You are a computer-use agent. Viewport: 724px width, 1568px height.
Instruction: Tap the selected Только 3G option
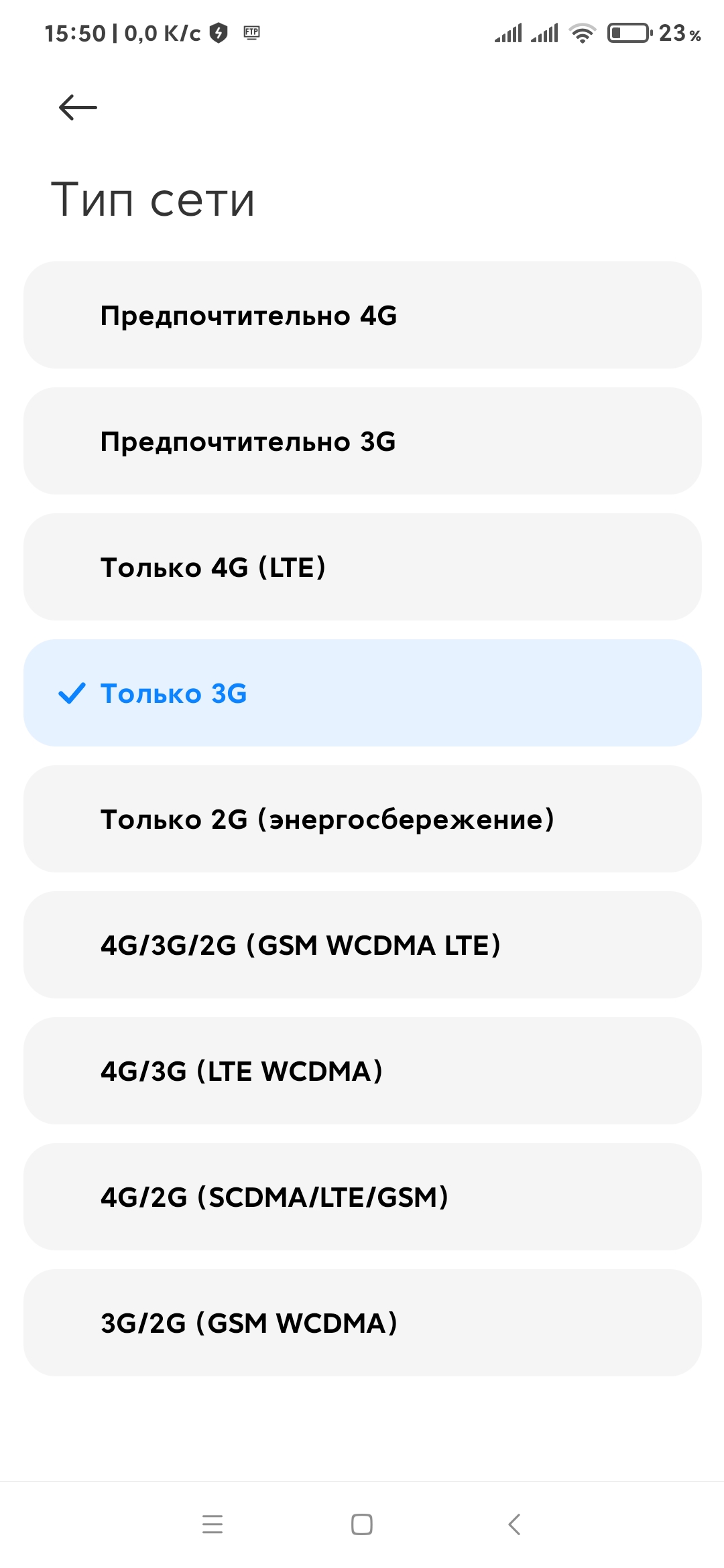click(x=363, y=693)
